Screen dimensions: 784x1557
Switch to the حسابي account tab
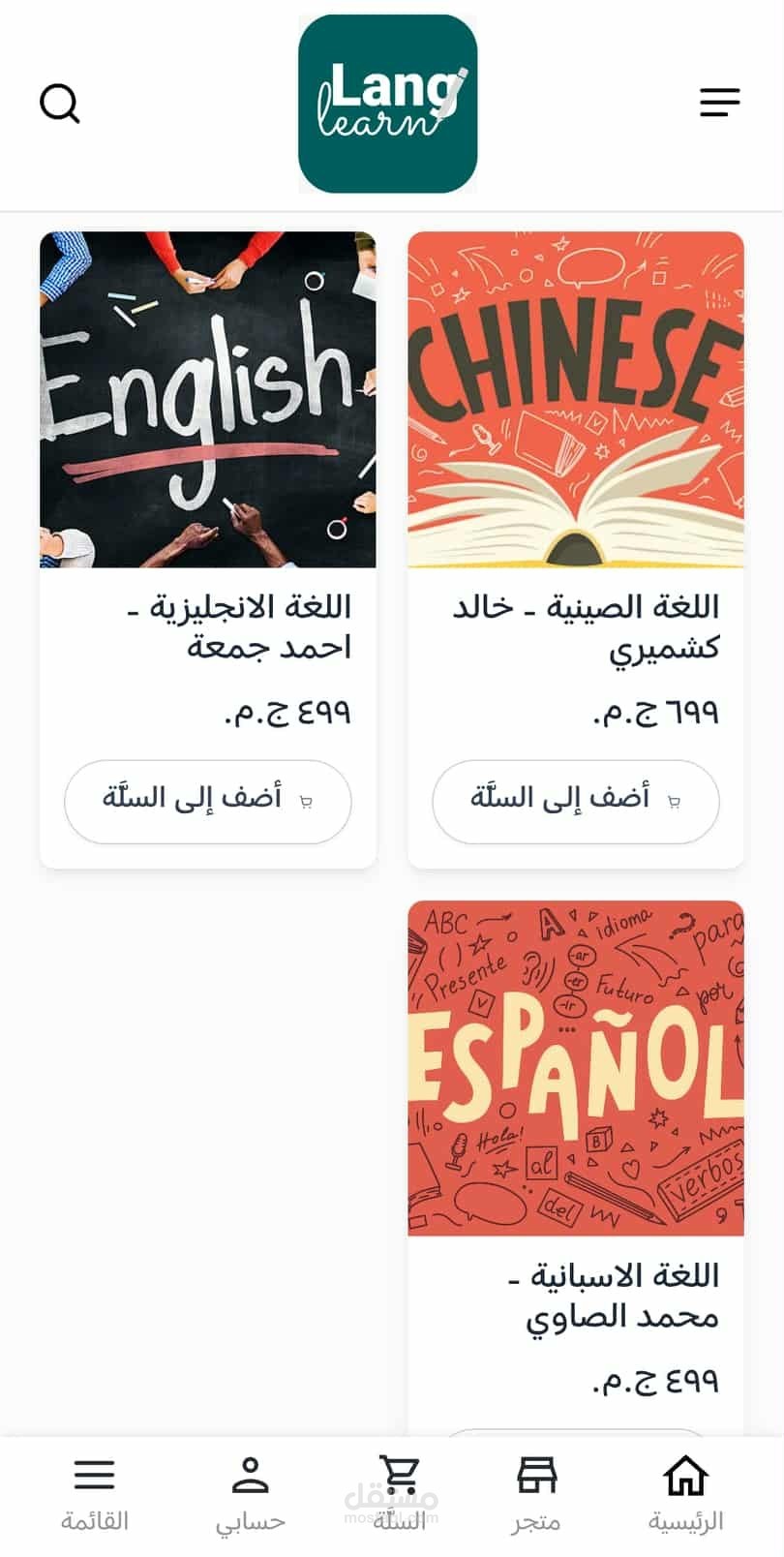251,1494
